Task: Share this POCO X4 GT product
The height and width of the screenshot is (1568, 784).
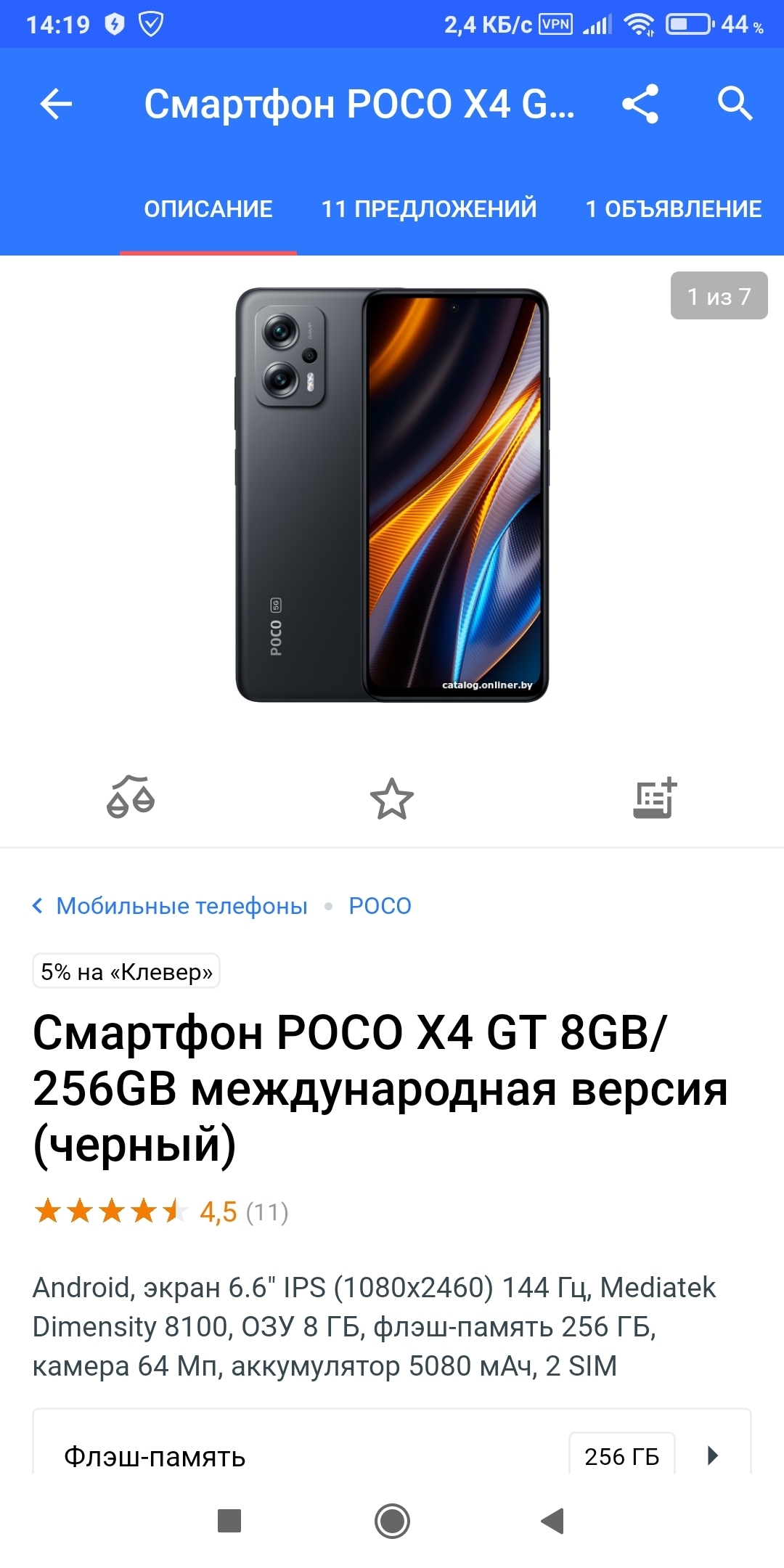Action: point(640,104)
